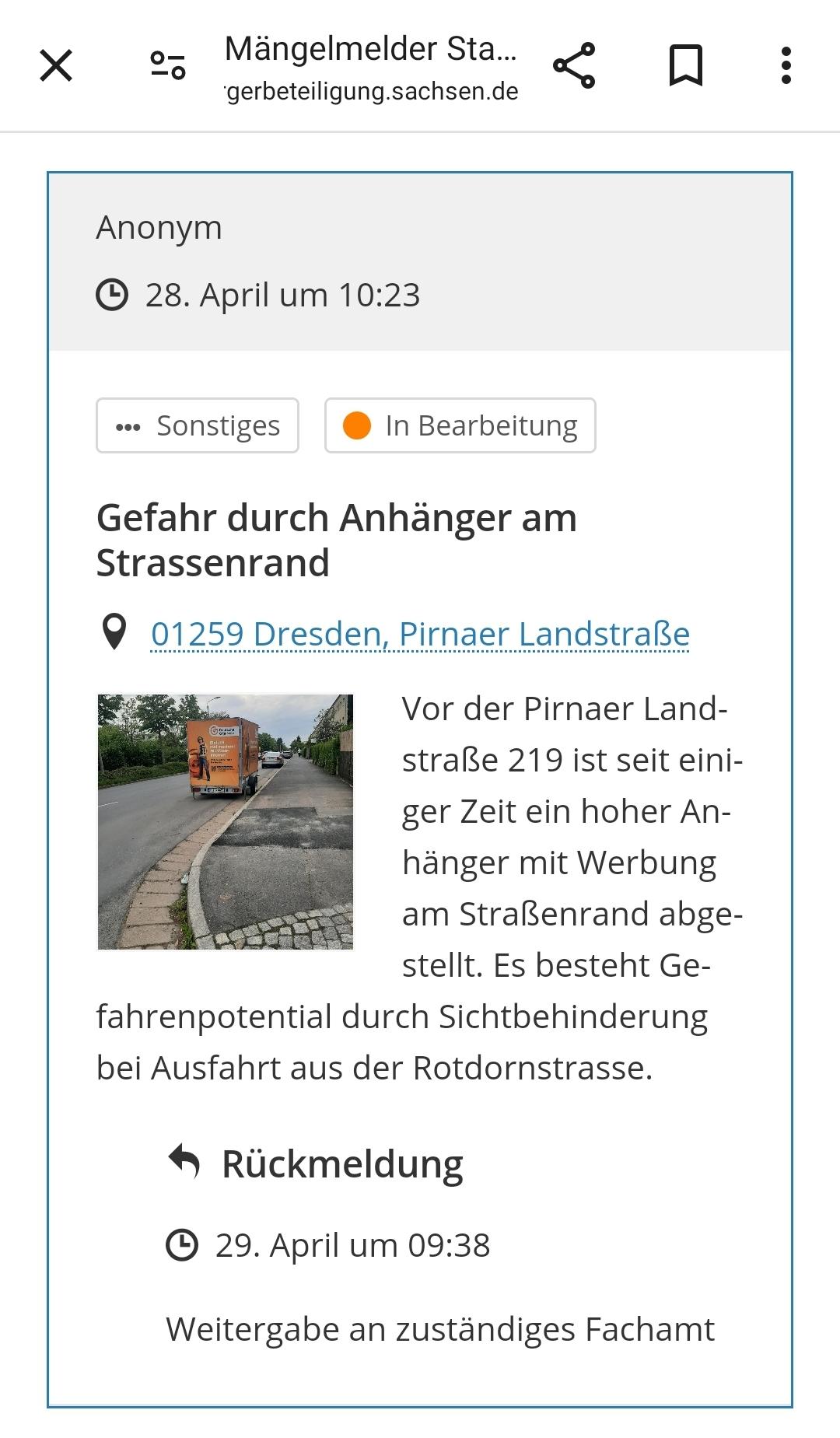The image size is (840, 1438).
Task: Enlarge the trailer photo thumbnail
Action: coord(226,822)
